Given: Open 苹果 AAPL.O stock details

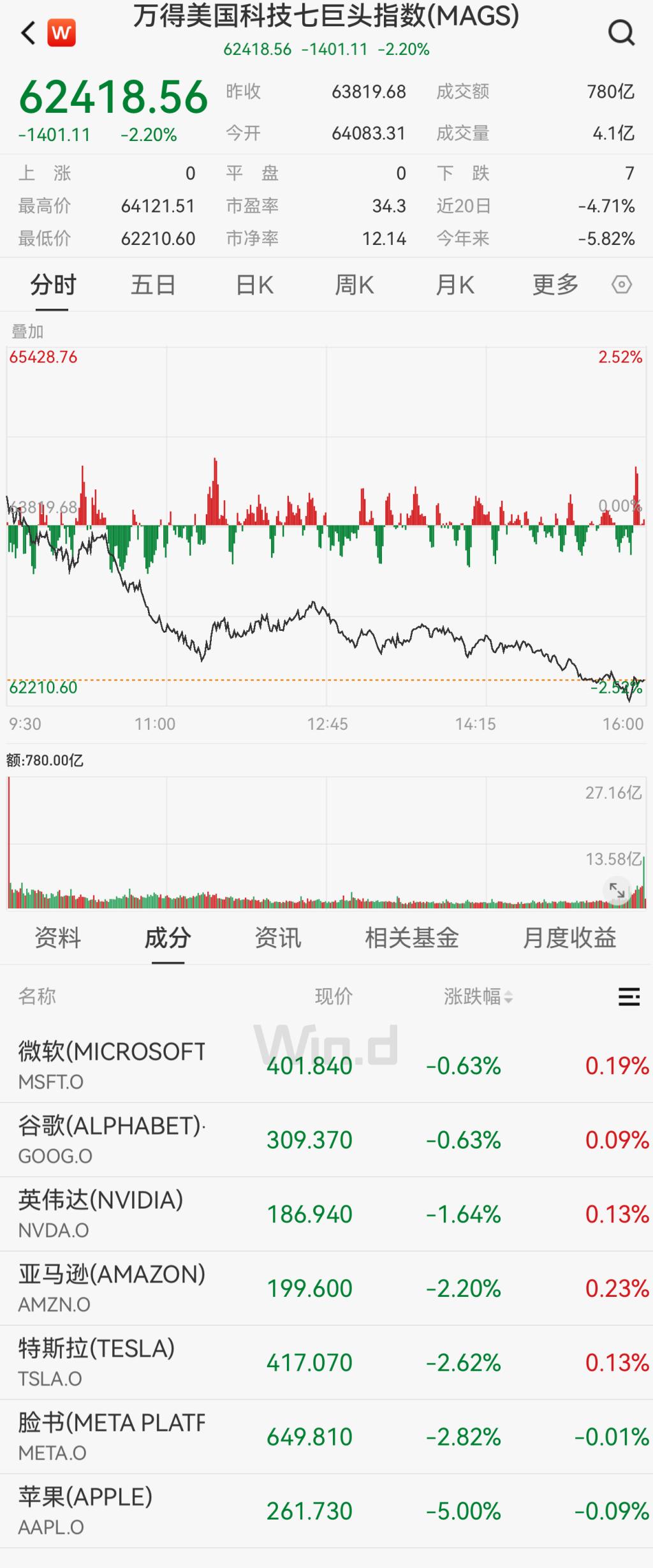Looking at the screenshot, I should point(85,1509).
